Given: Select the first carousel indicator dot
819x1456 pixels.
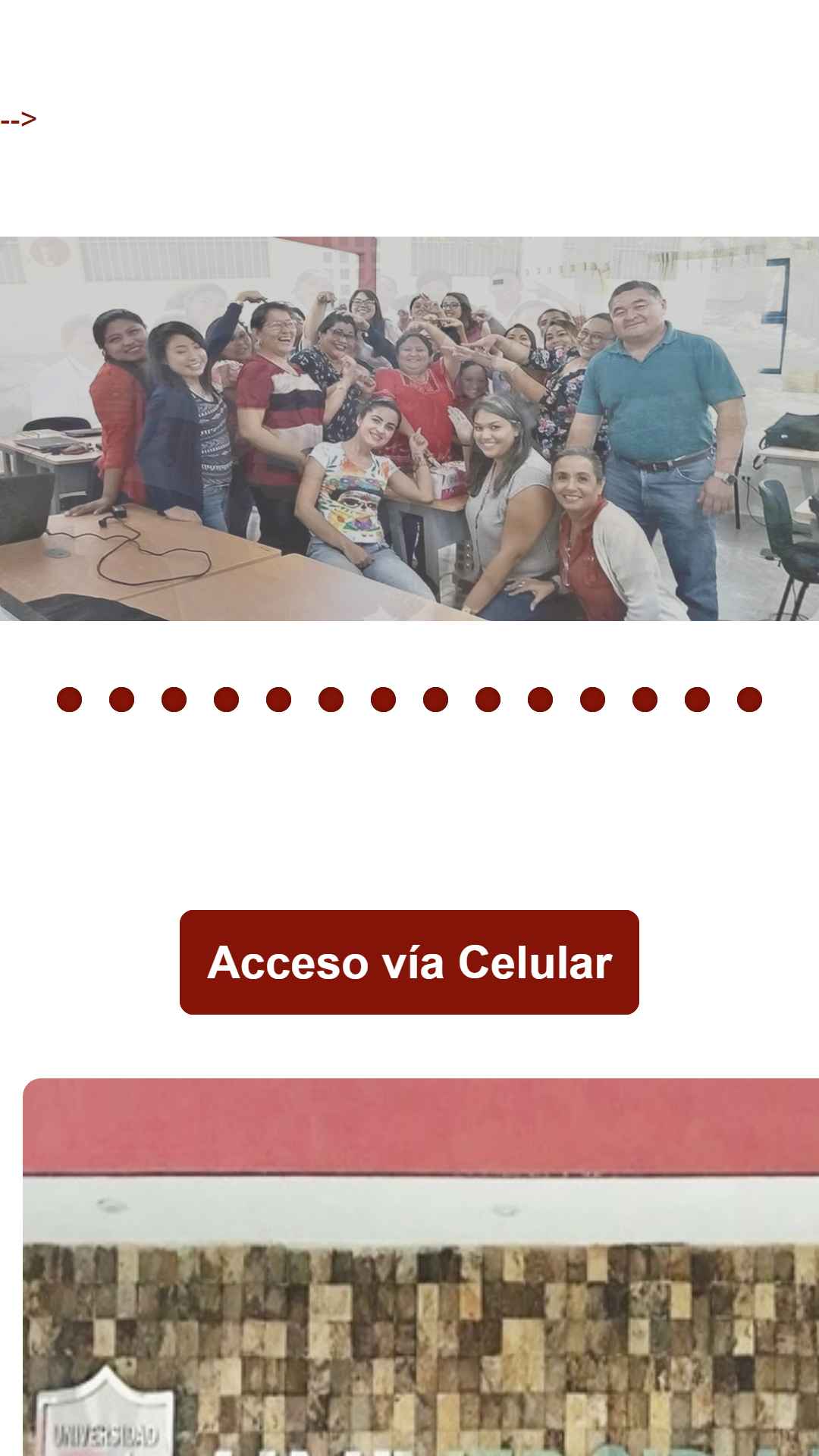Looking at the screenshot, I should 69,699.
